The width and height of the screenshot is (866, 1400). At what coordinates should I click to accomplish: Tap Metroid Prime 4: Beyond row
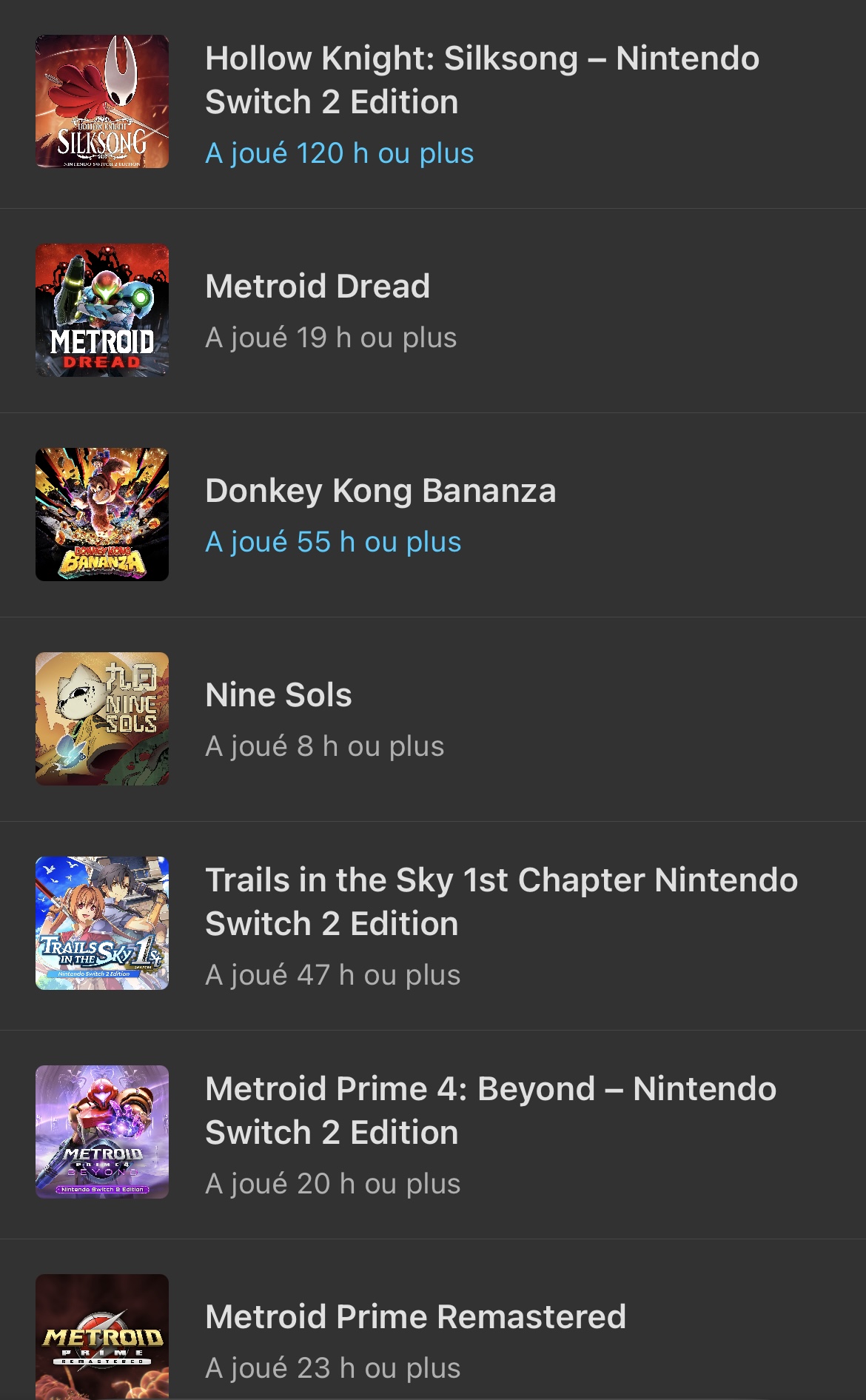tap(433, 1133)
